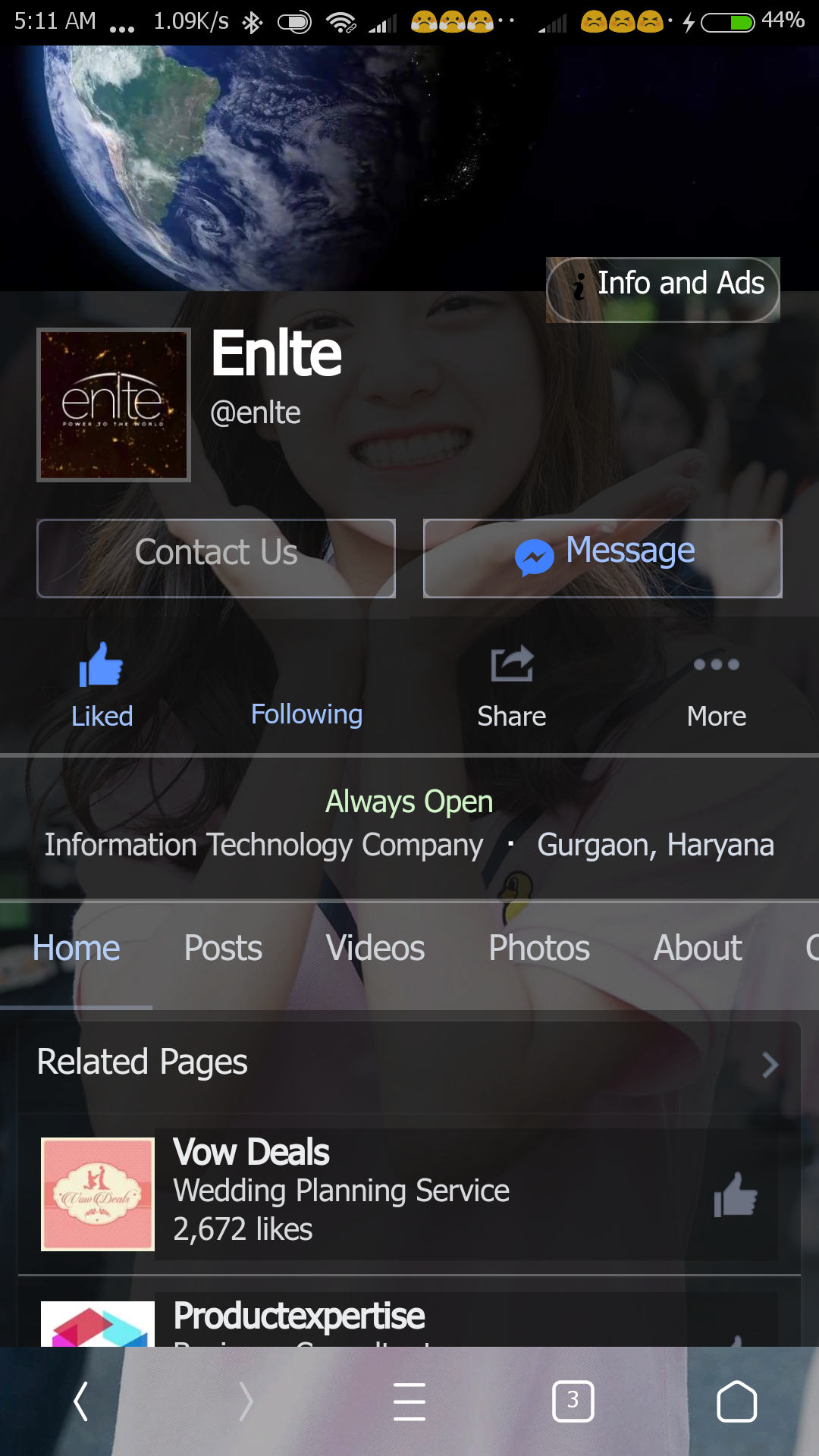Switch to the Videos tab
Image resolution: width=819 pixels, height=1456 pixels.
(x=375, y=948)
